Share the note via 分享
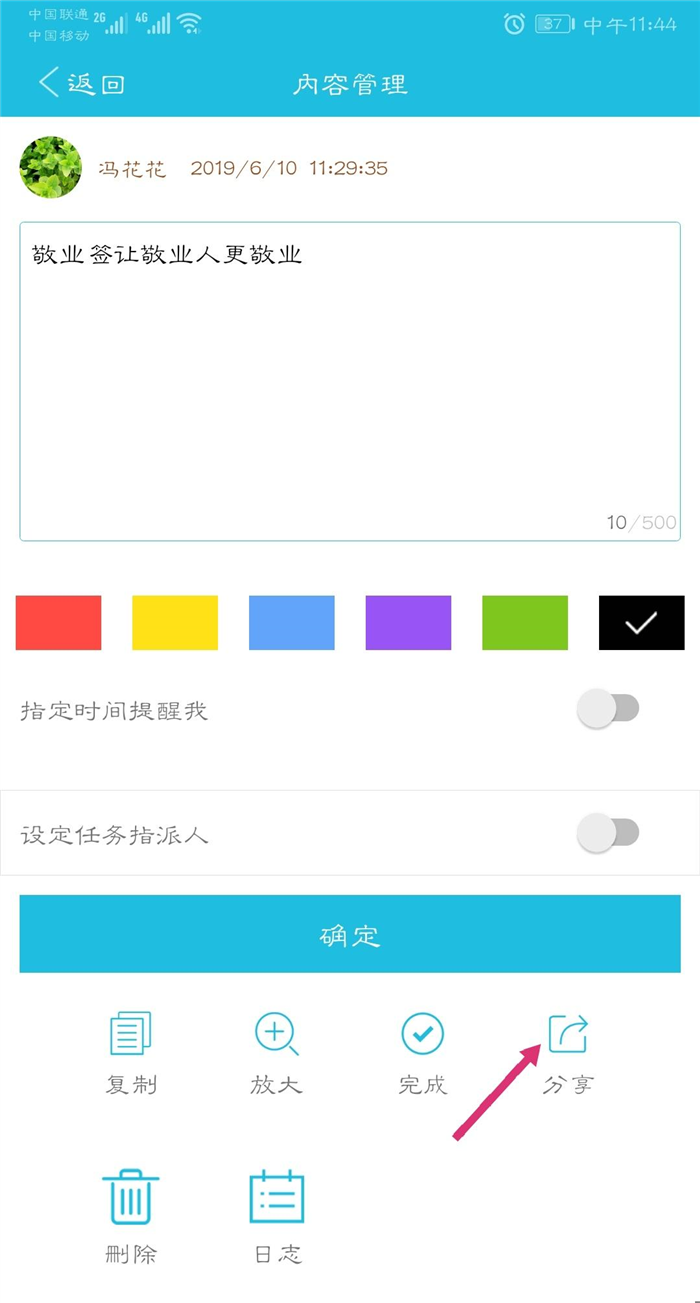The height and width of the screenshot is (1303, 700). tap(568, 1052)
